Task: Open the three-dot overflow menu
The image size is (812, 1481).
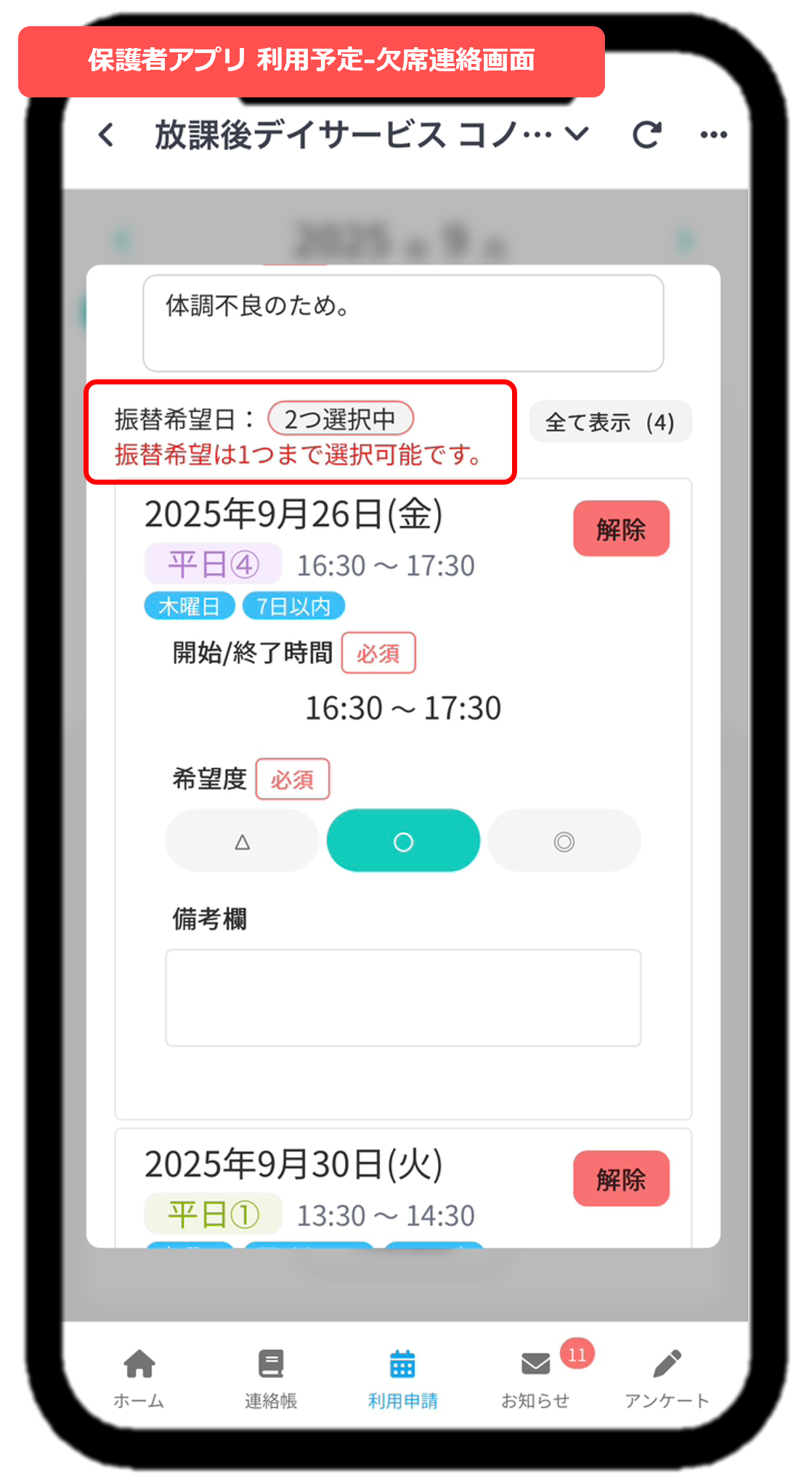Action: click(x=713, y=135)
